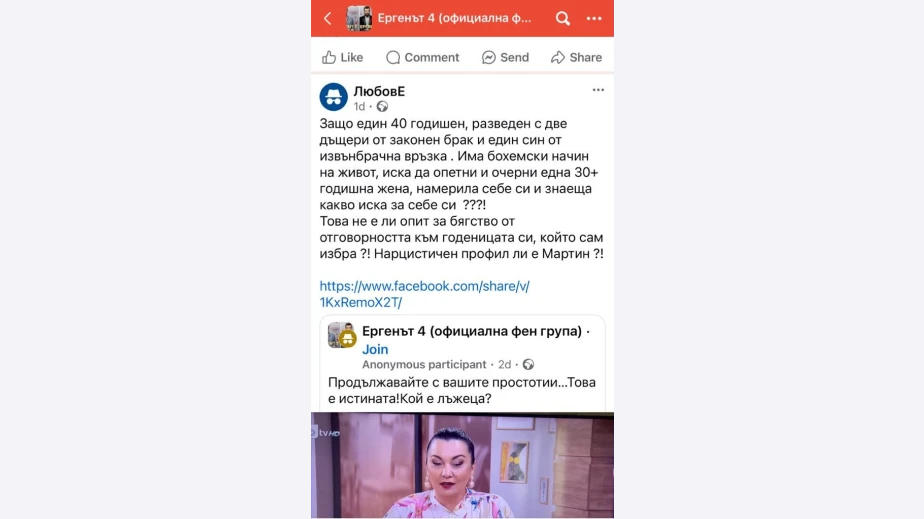This screenshot has width=924, height=519.
Task: Go back using the header arrow
Action: 327,18
